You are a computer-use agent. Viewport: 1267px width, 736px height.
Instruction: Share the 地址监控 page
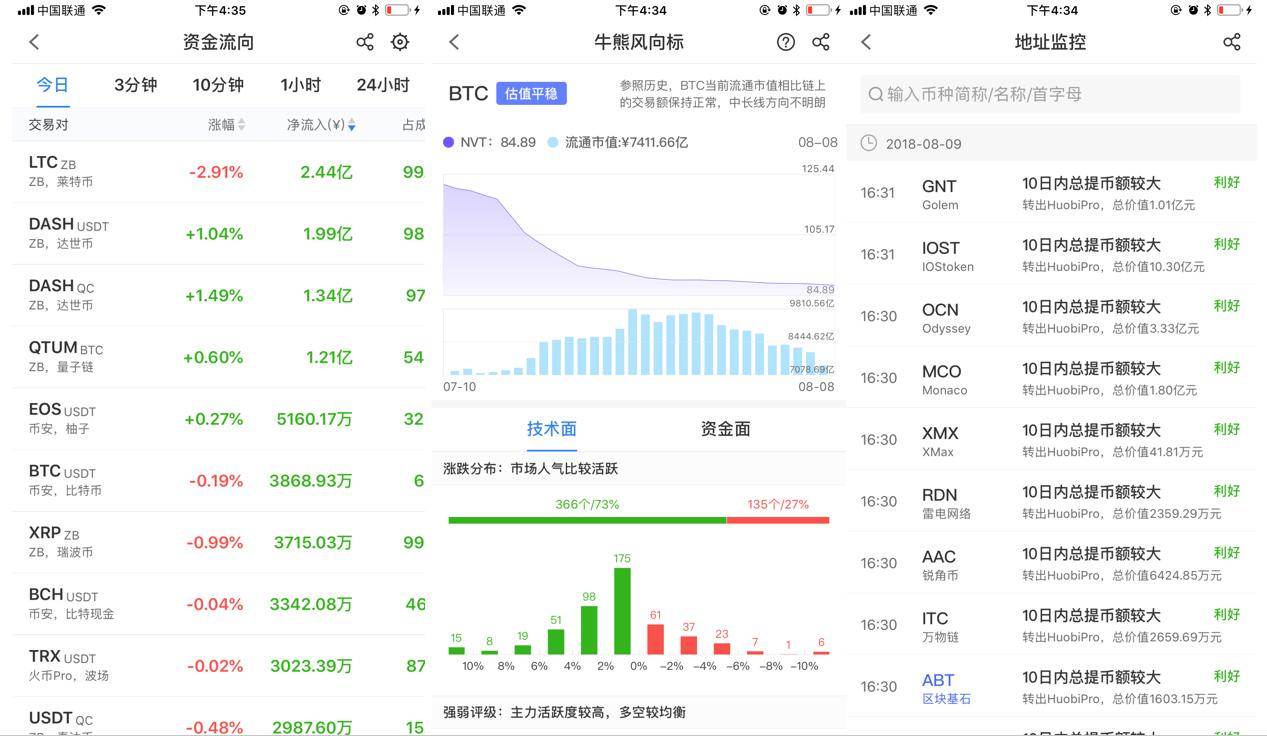click(1232, 42)
